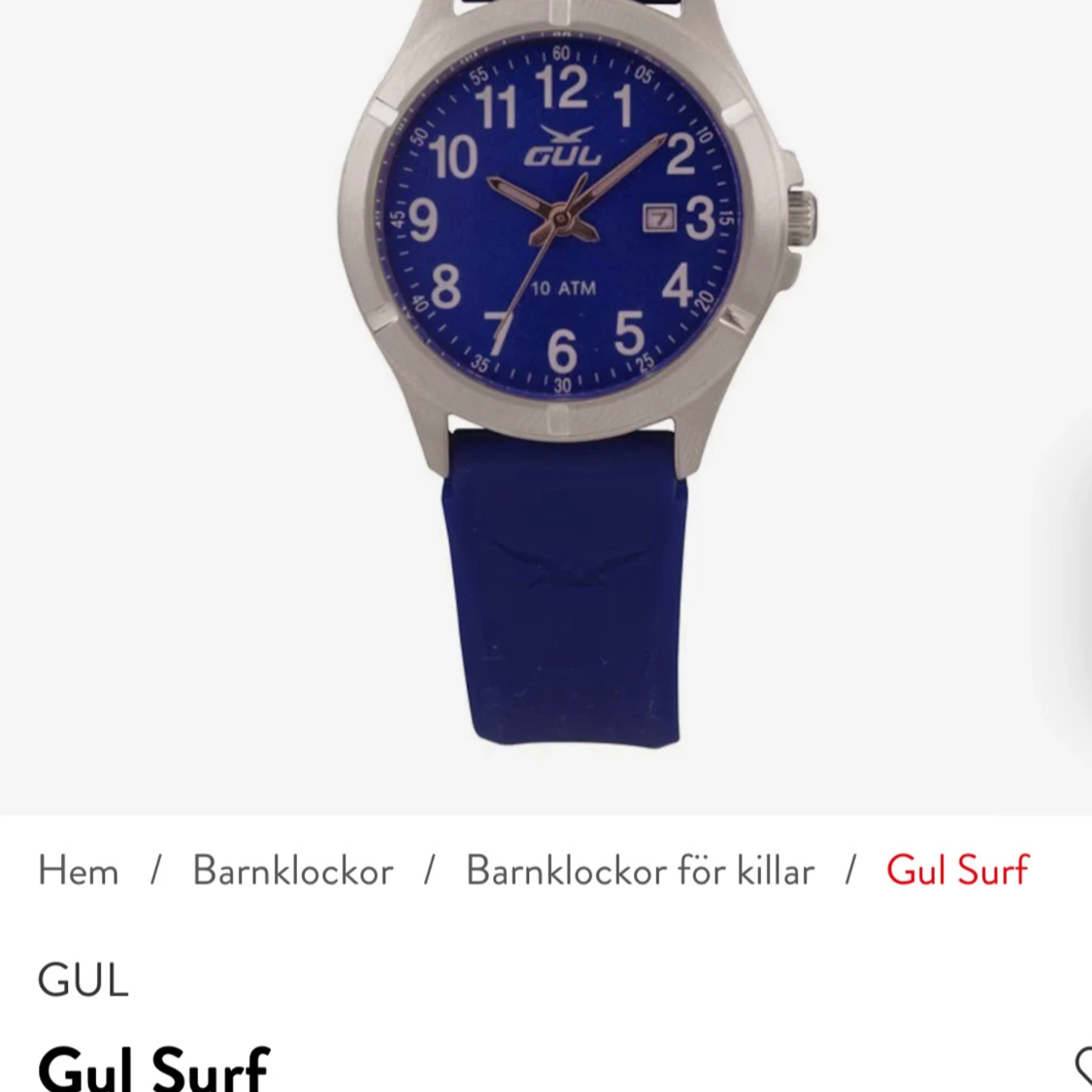Go to Hem in the breadcrumb
1092x1092 pixels.
(78, 871)
